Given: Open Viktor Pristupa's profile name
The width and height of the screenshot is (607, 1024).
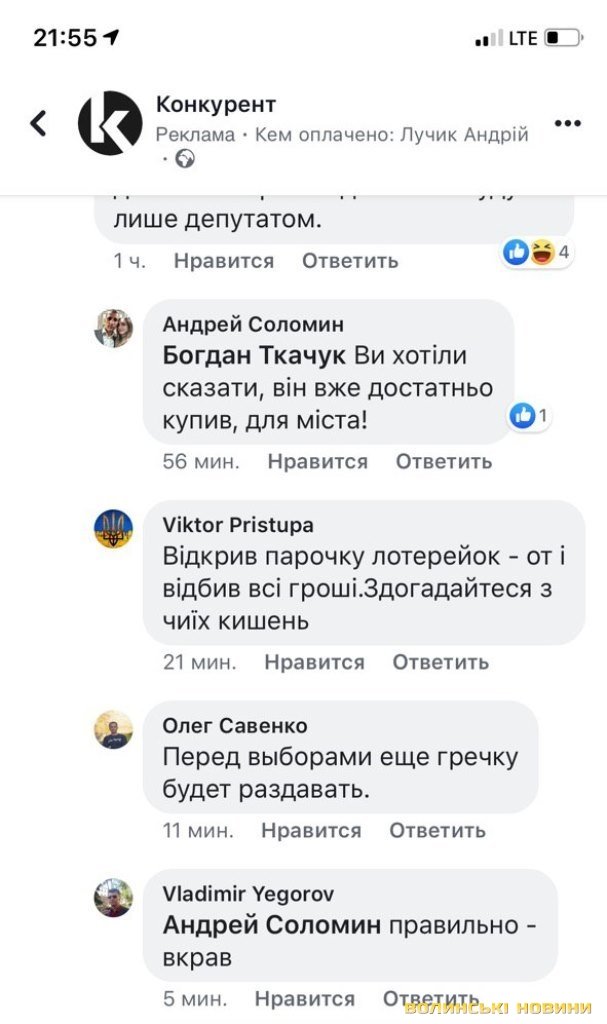Looking at the screenshot, I should (237, 525).
